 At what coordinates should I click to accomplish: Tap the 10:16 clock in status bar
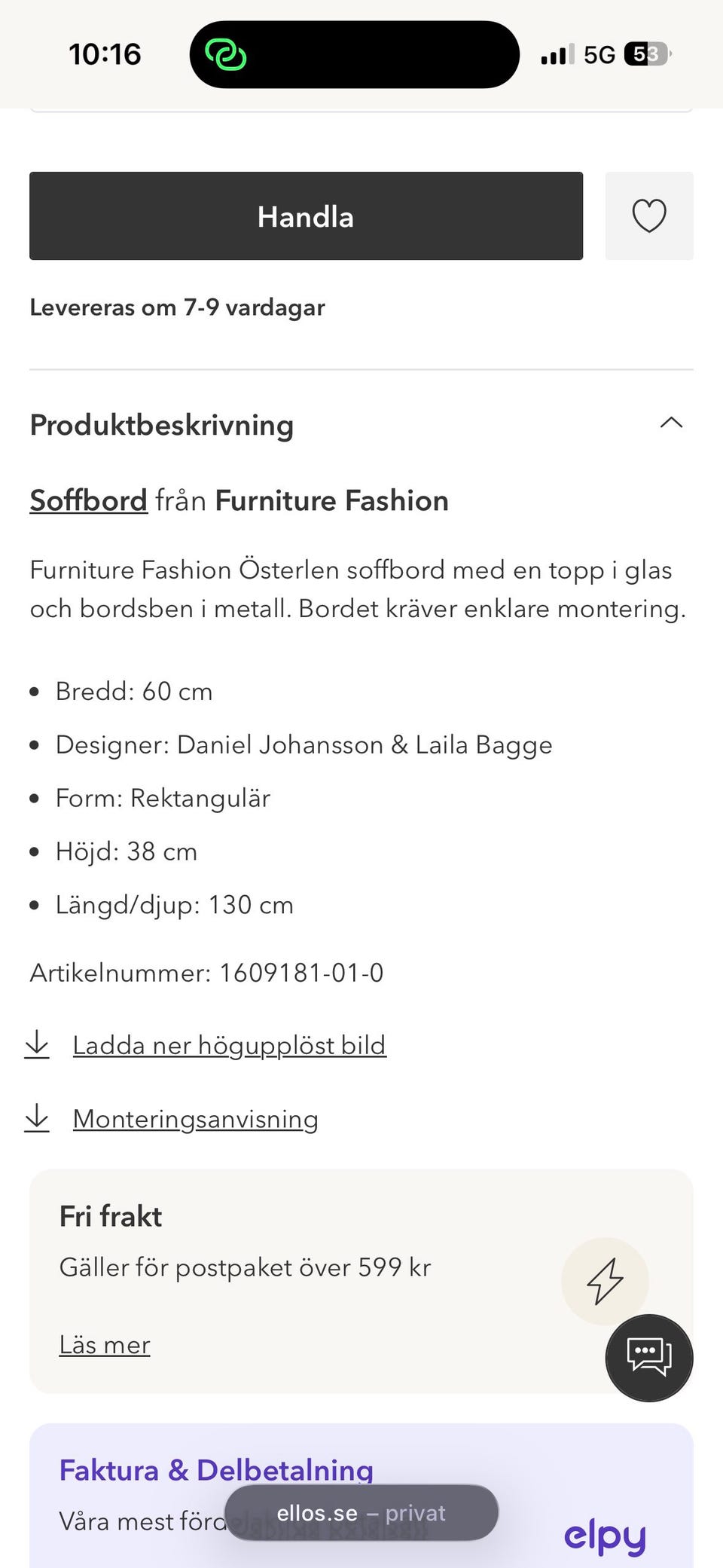click(105, 53)
